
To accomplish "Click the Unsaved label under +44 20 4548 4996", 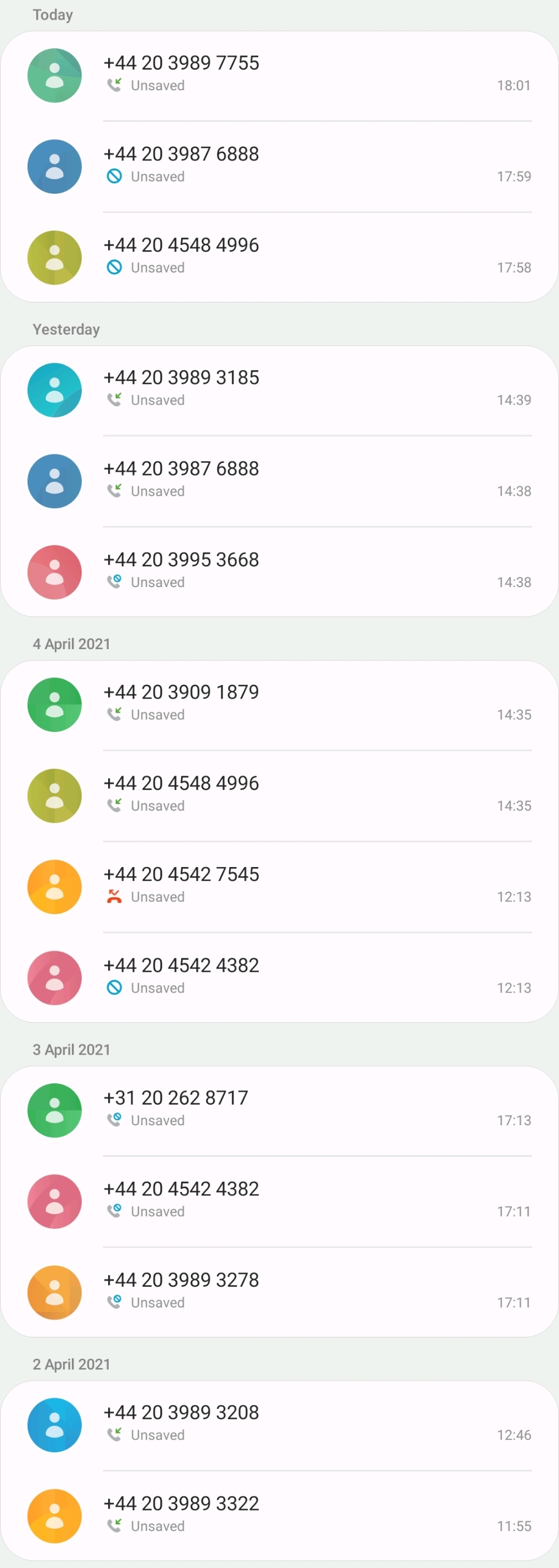I will [x=157, y=267].
